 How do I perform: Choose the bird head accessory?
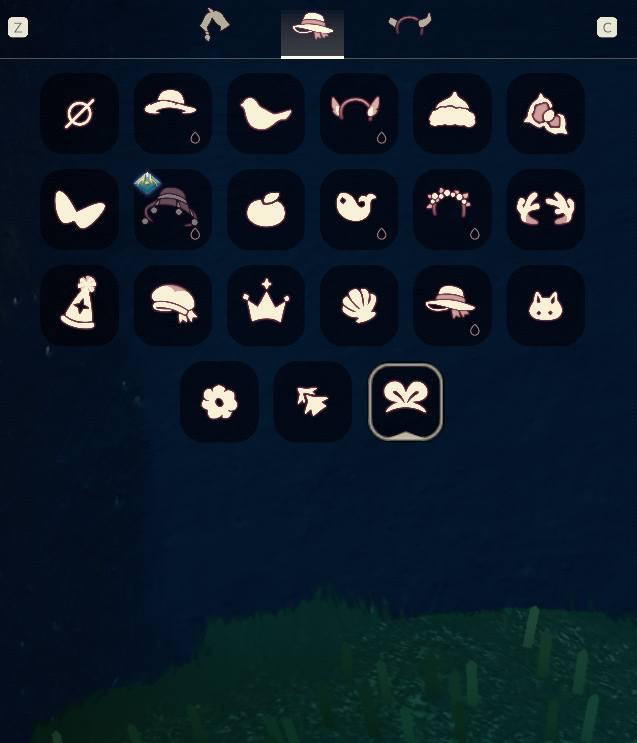[266, 114]
